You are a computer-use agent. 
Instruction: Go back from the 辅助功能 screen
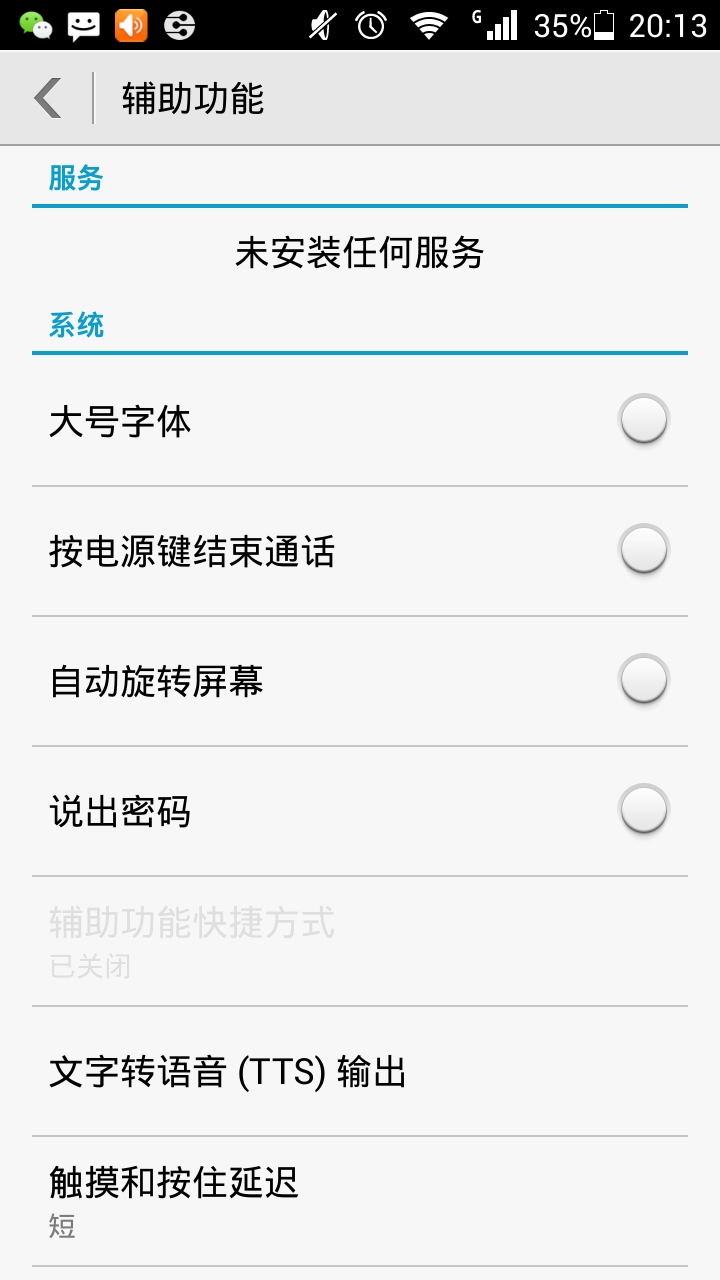(x=48, y=98)
